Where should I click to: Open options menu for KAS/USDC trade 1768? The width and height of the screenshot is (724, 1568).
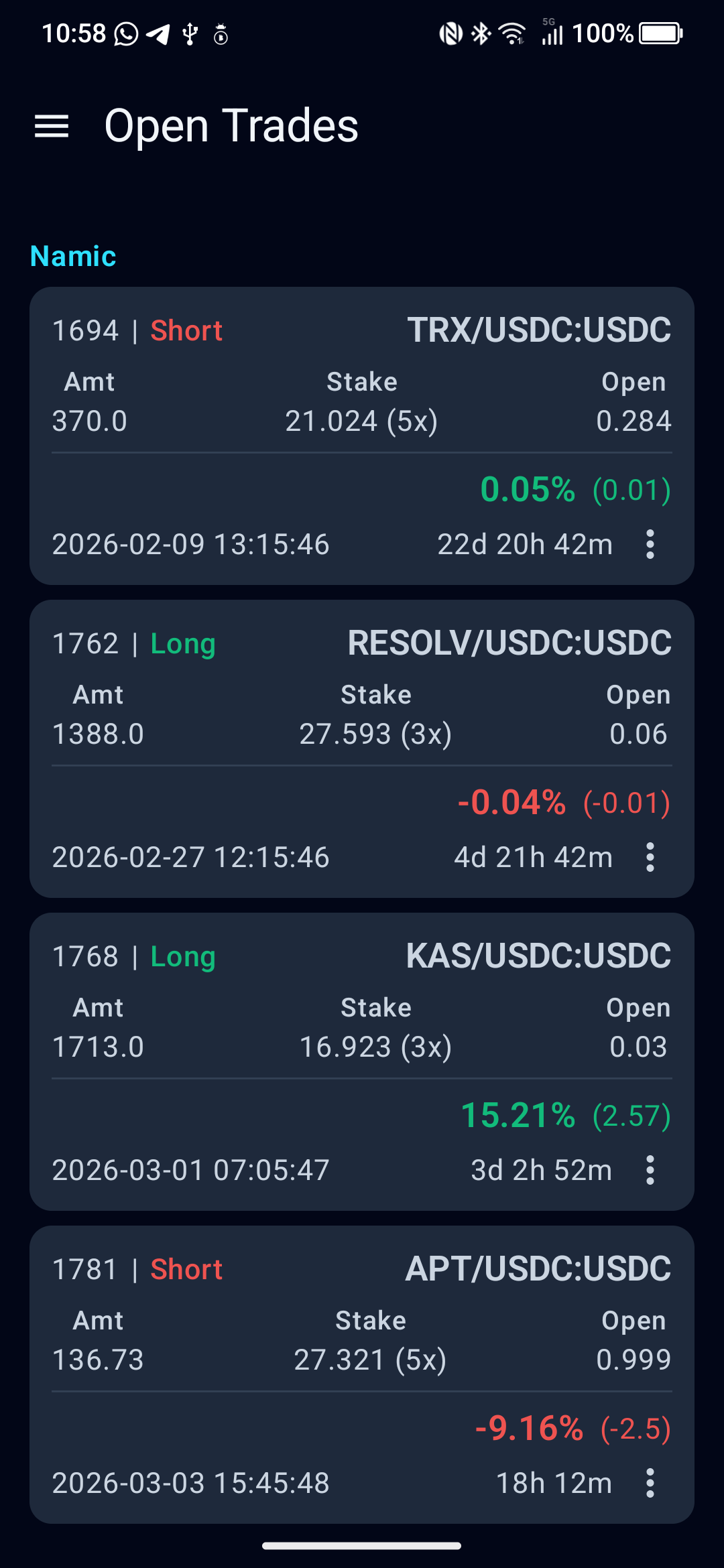pyautogui.click(x=650, y=1170)
